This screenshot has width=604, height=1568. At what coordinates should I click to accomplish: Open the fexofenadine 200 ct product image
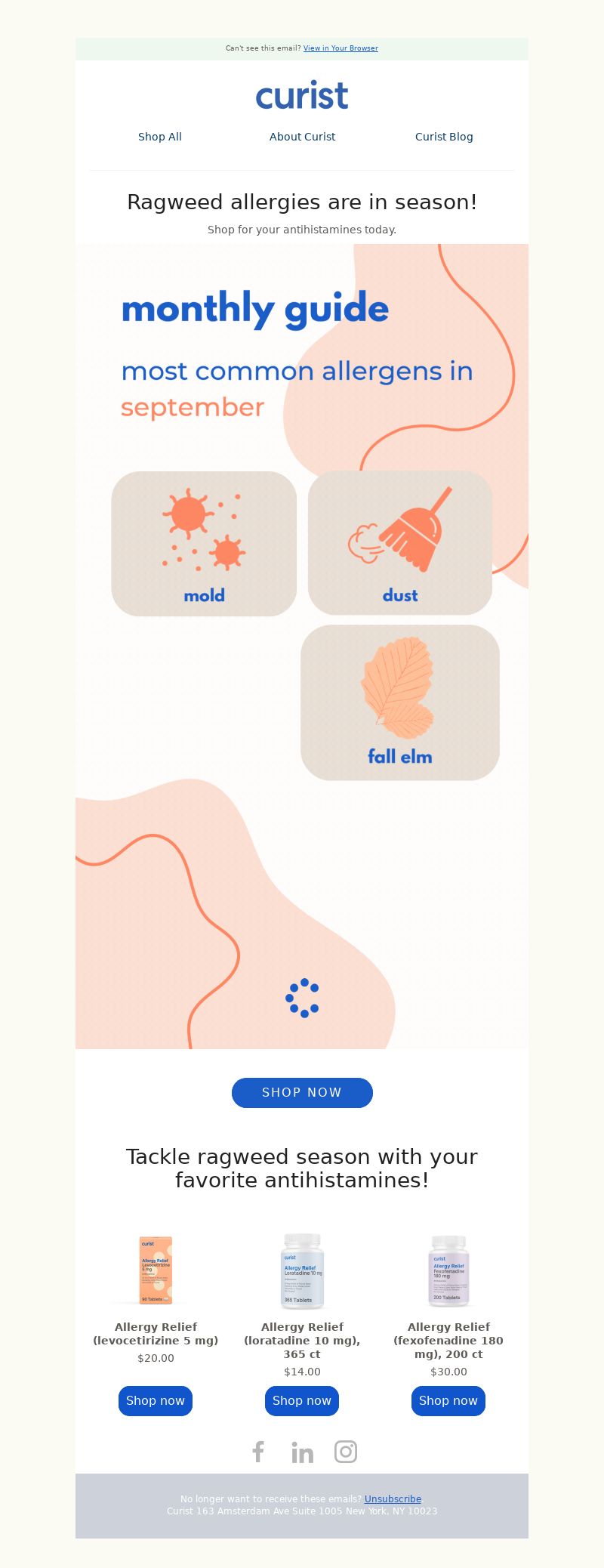coord(448,1270)
